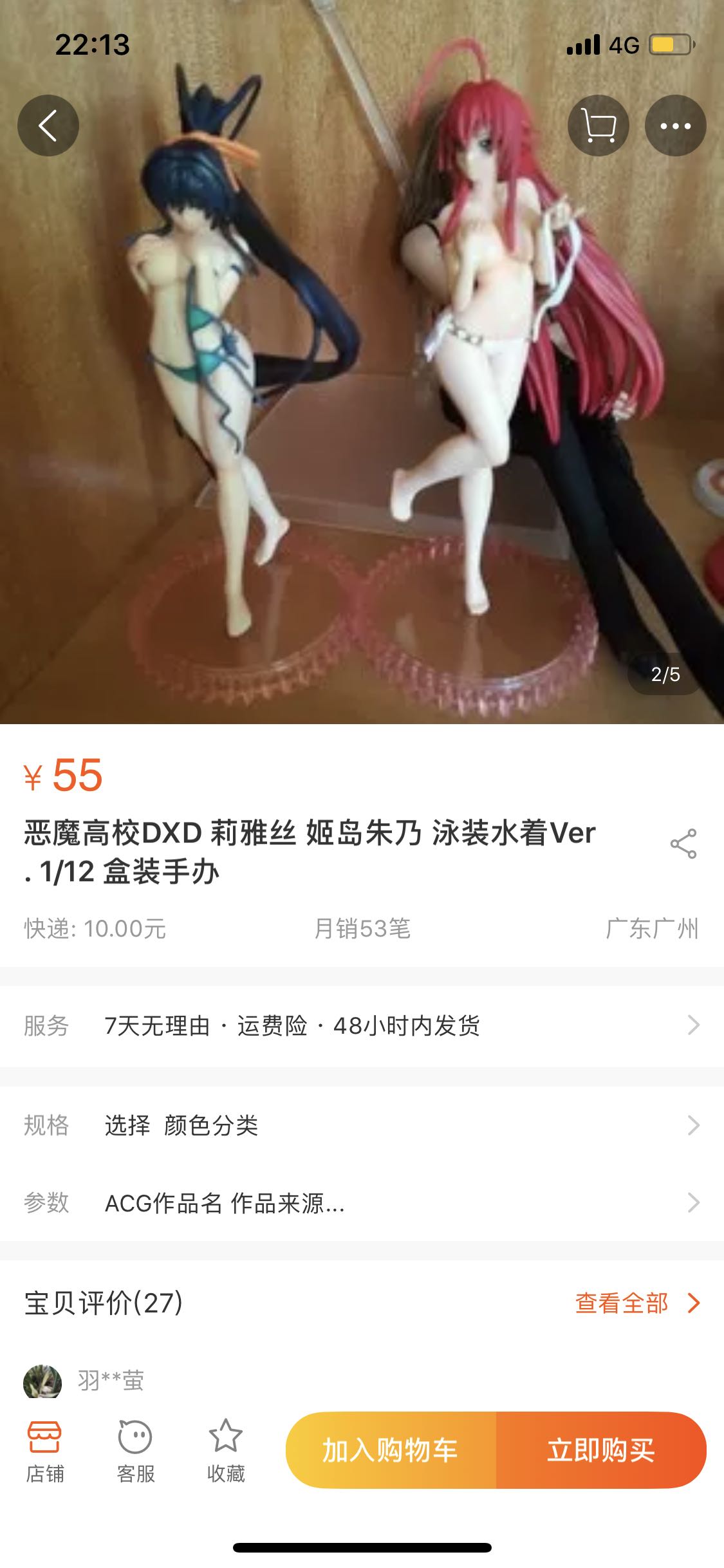Share this product listing

683,844
